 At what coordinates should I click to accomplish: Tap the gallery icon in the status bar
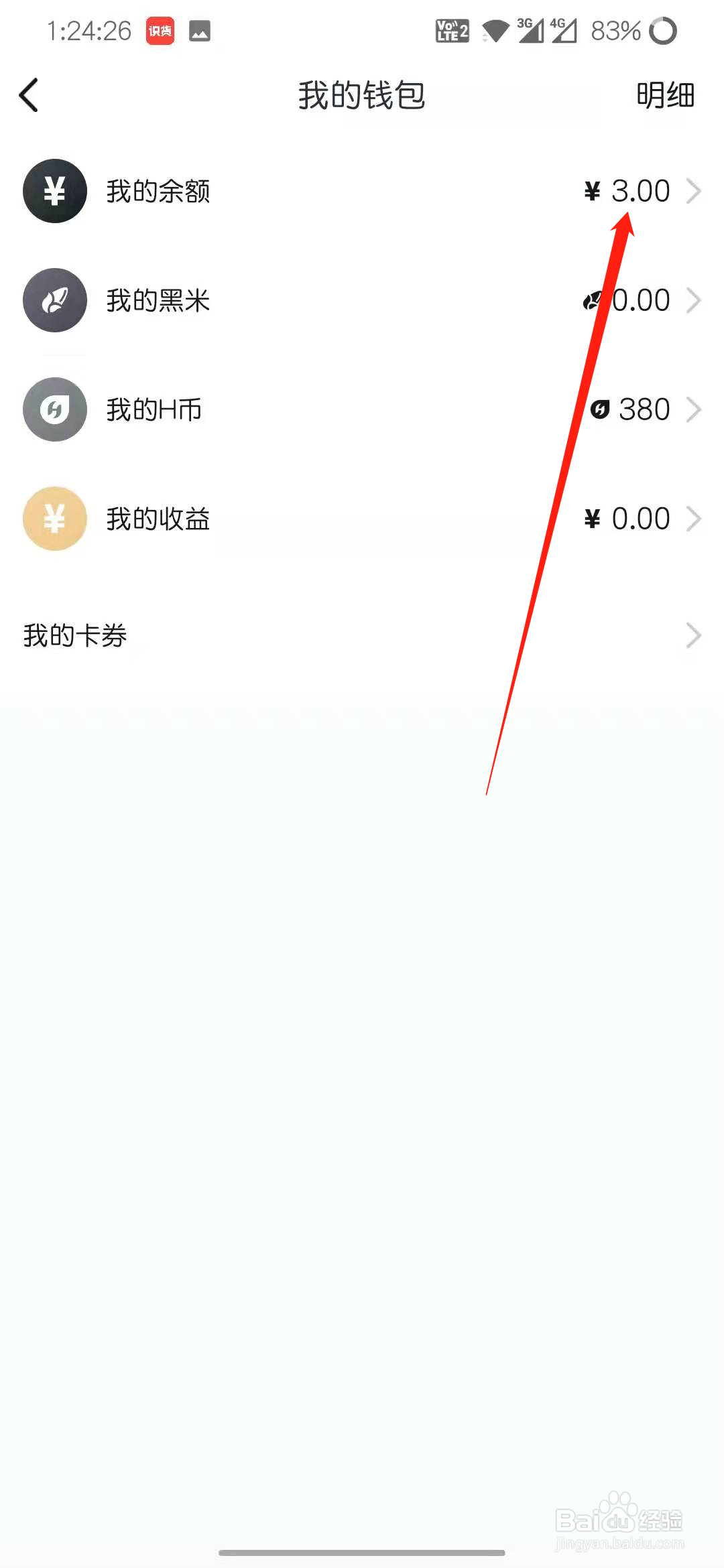point(200,29)
